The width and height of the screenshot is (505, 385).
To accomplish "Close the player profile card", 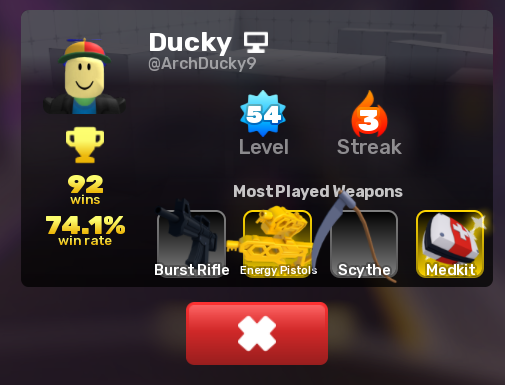I will [257, 333].
